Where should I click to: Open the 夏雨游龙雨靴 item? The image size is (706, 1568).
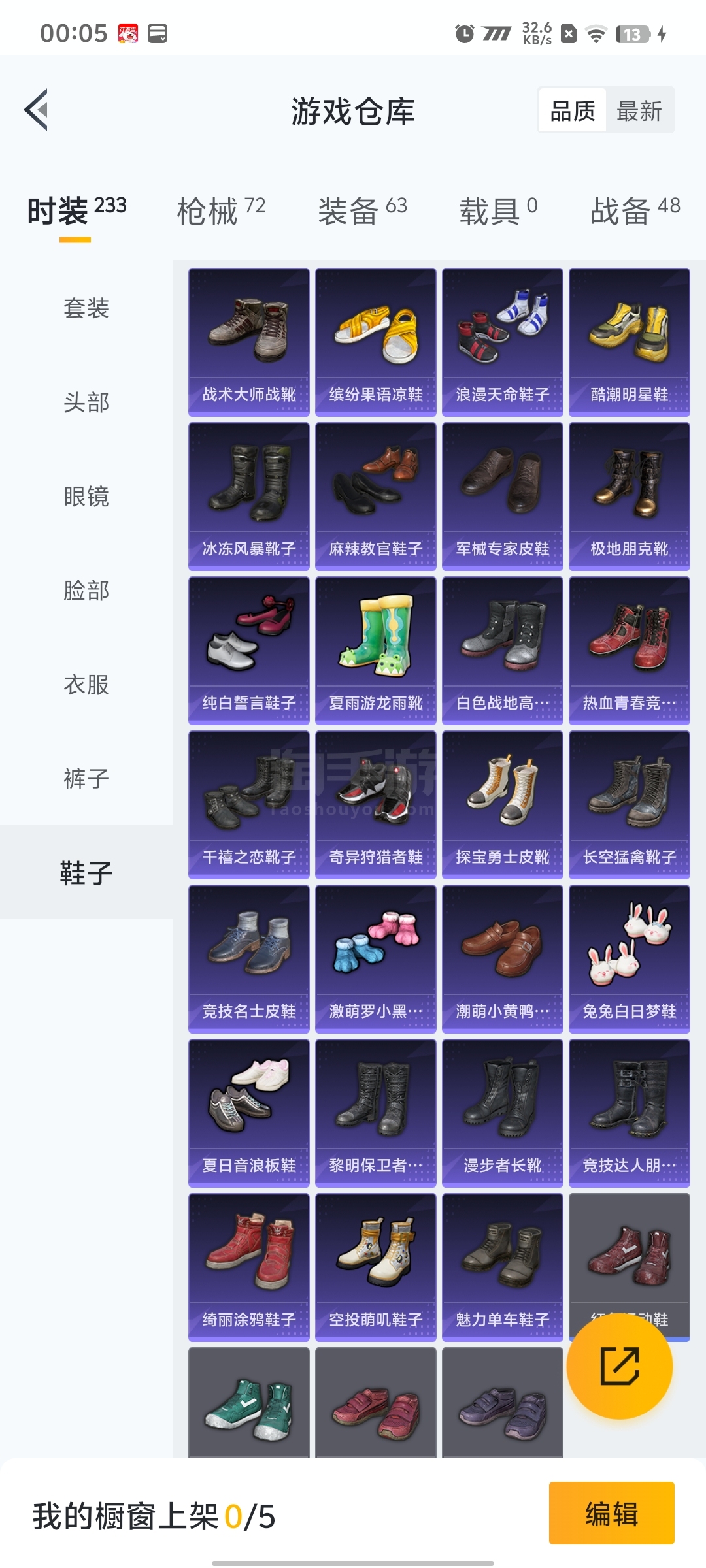376,650
